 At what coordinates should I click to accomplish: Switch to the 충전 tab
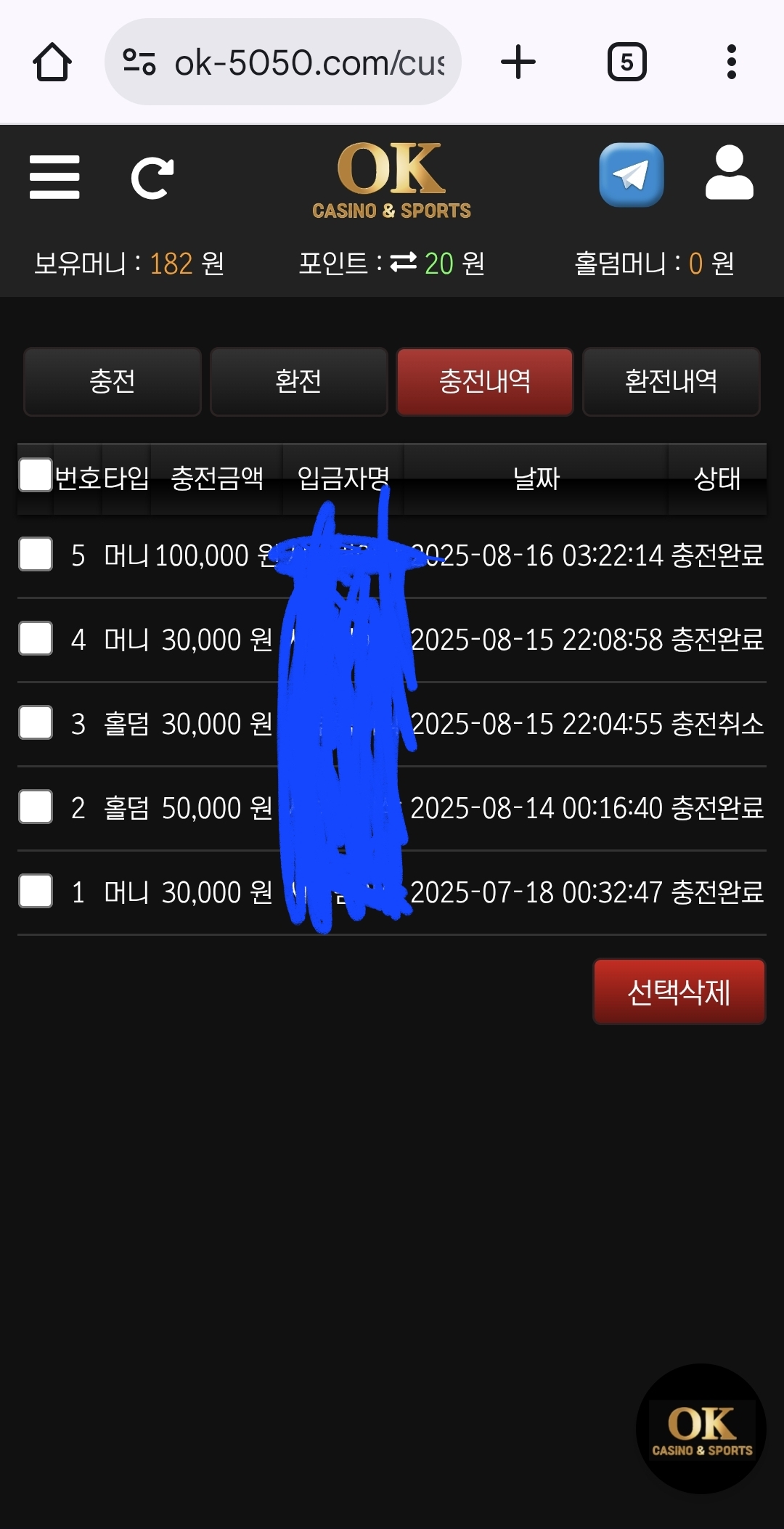pos(113,382)
